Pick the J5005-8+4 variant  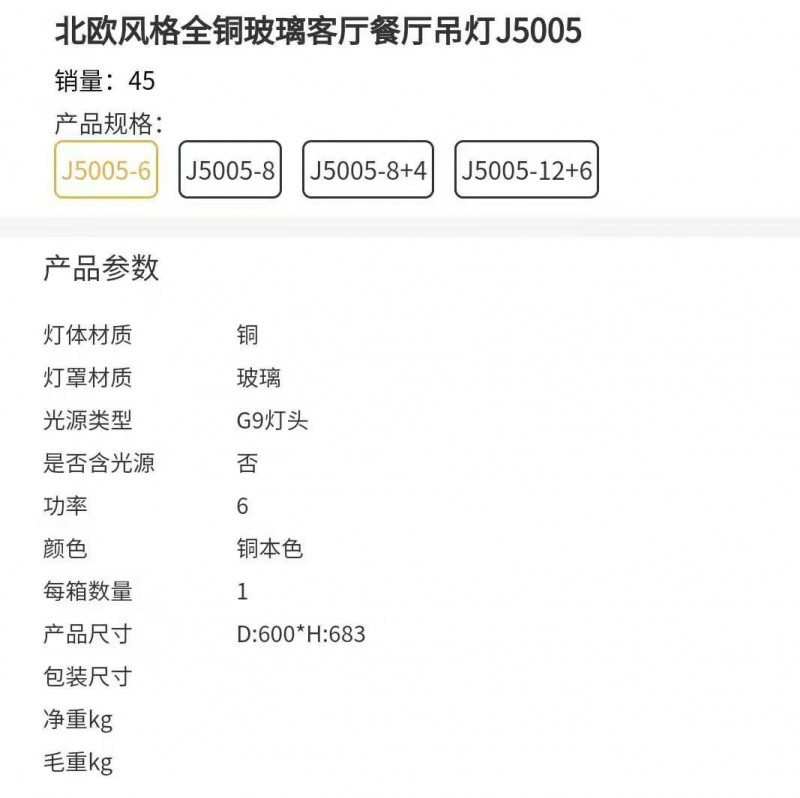click(x=368, y=170)
